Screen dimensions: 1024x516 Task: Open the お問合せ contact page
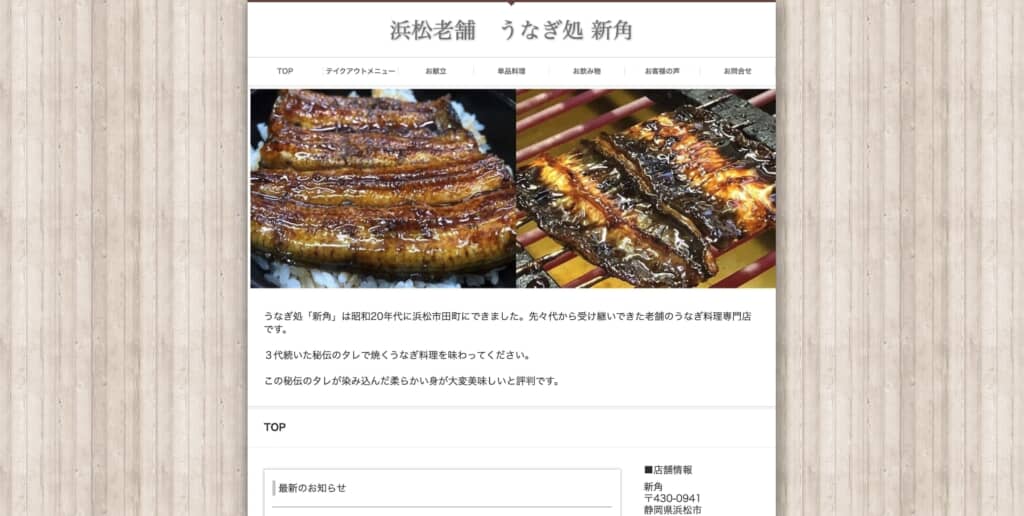click(x=737, y=72)
